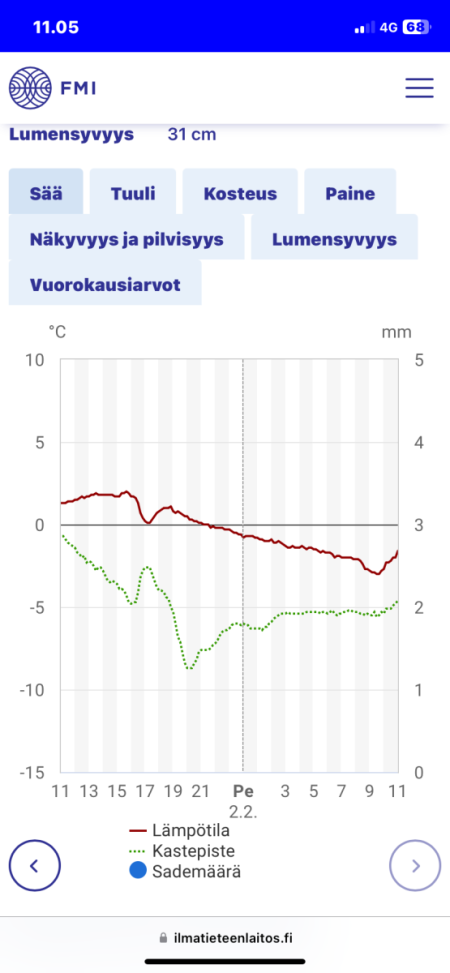The width and height of the screenshot is (450, 973).
Task: Select the Sää tab
Action: (46, 193)
